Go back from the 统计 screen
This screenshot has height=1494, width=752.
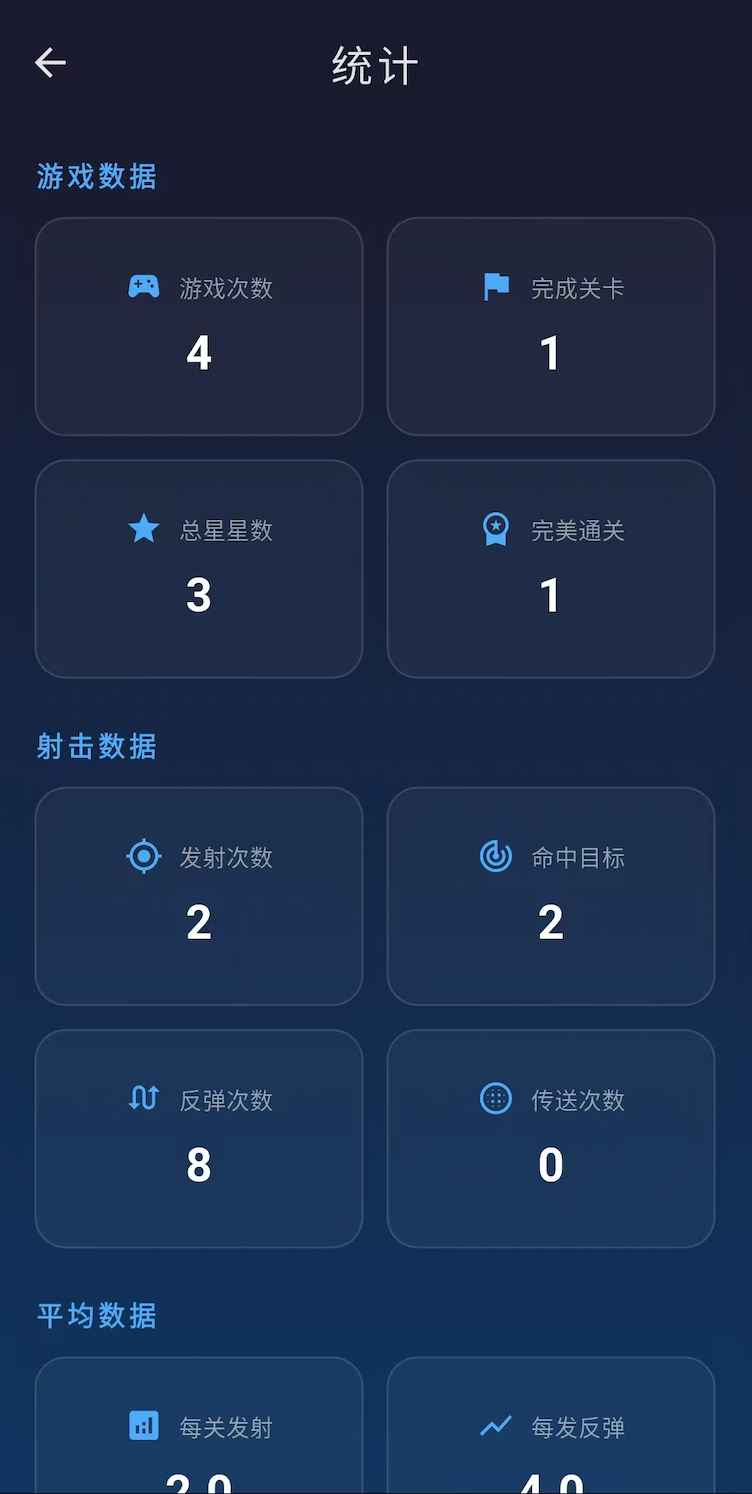pyautogui.click(x=50, y=63)
